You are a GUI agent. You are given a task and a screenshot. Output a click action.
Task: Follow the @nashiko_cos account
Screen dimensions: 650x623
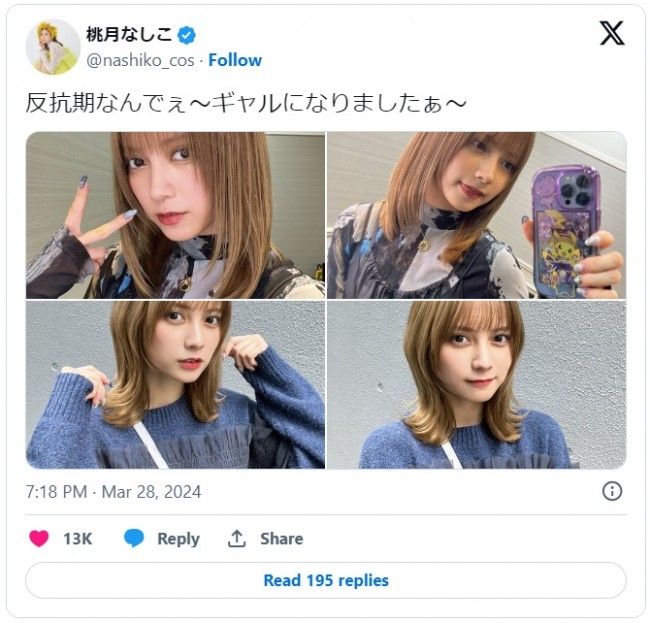tap(235, 60)
